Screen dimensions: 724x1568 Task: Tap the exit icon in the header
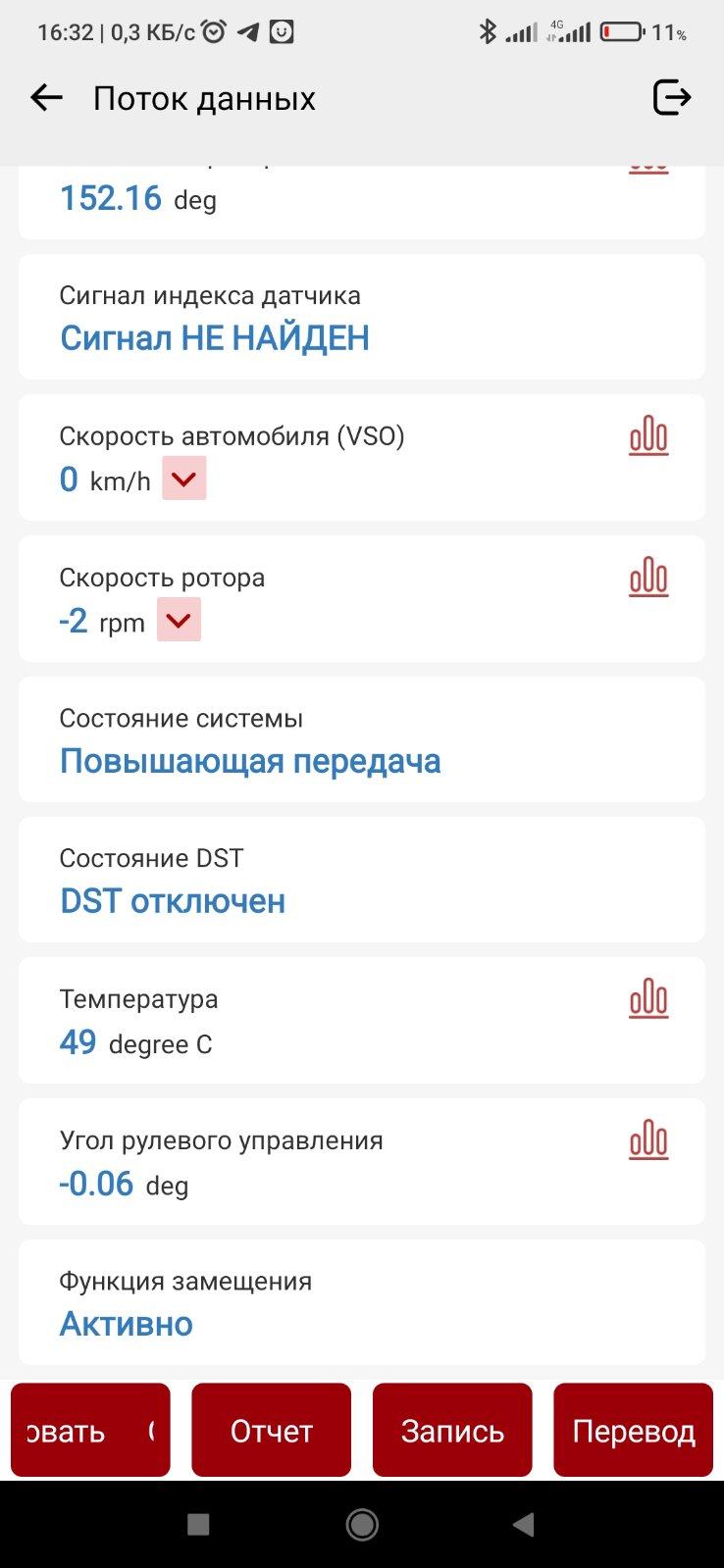coord(672,98)
